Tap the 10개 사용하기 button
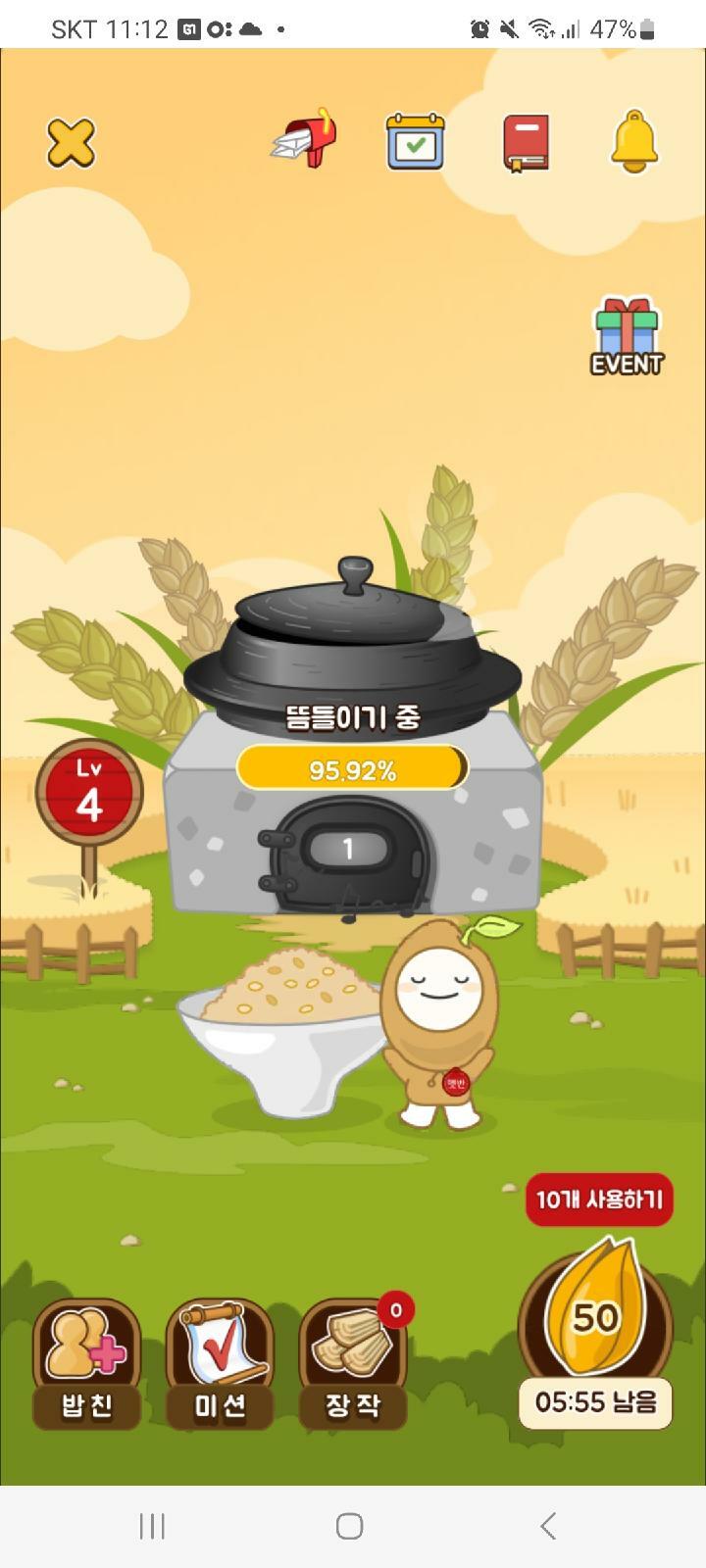The image size is (706, 1568). point(599,1200)
